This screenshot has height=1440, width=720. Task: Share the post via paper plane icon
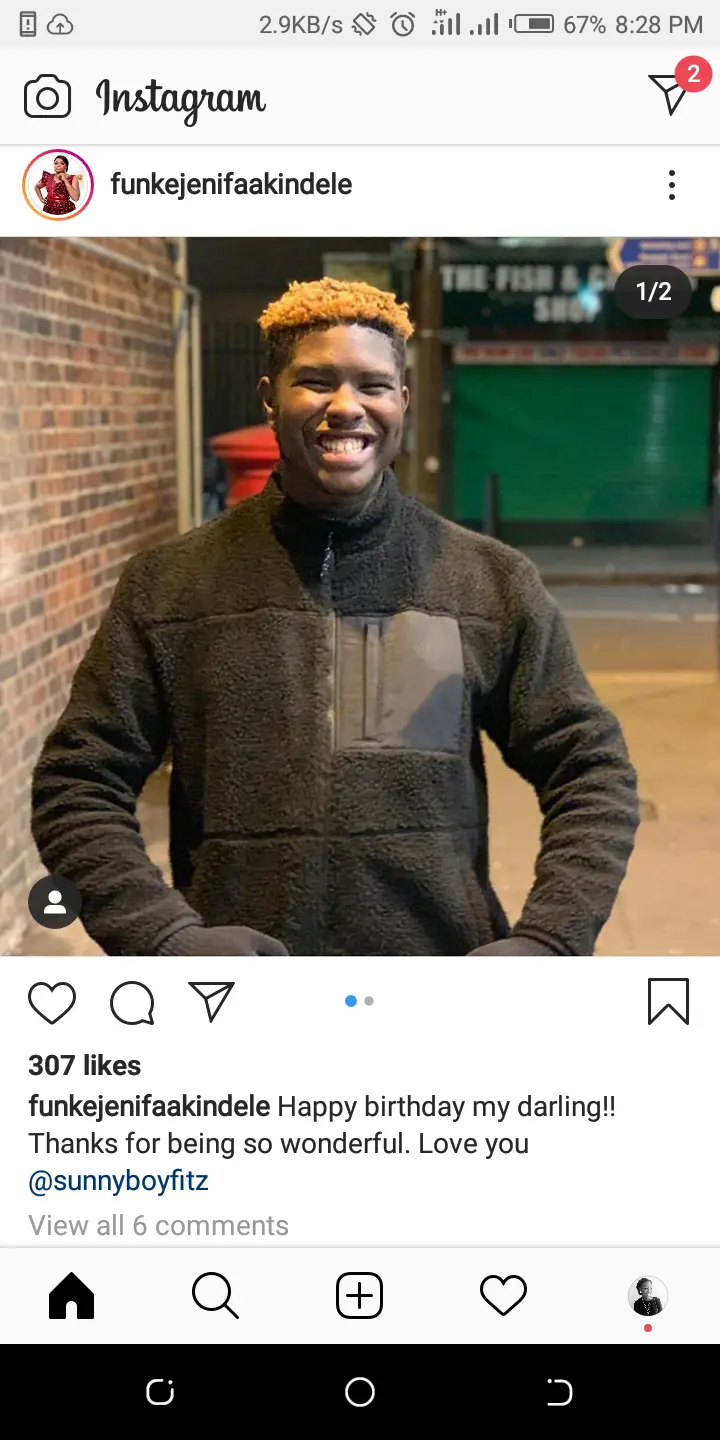point(211,1002)
